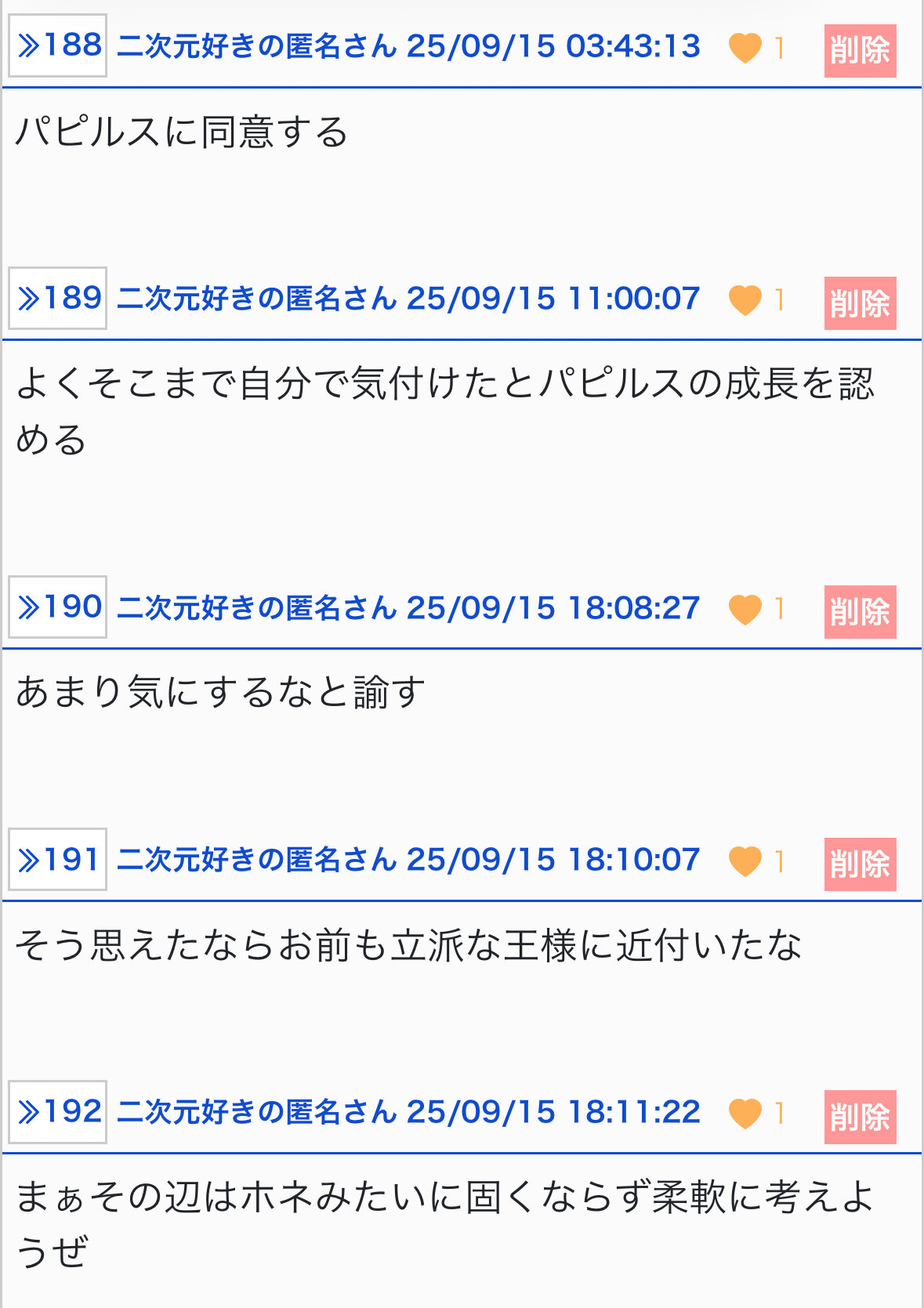Image resolution: width=924 pixels, height=1308 pixels.
Task: Tap the >>188 post number link
Action: (x=58, y=46)
